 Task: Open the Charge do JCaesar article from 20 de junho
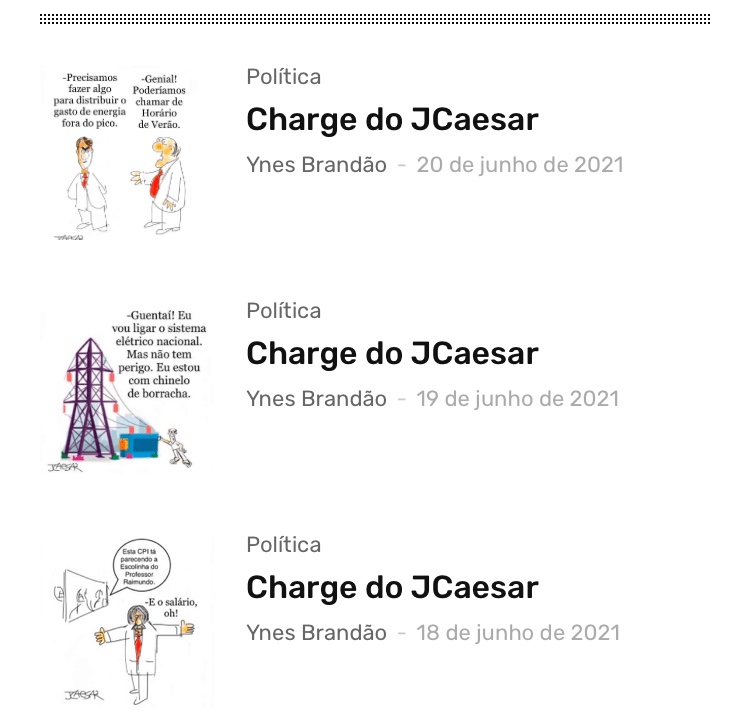(x=392, y=120)
